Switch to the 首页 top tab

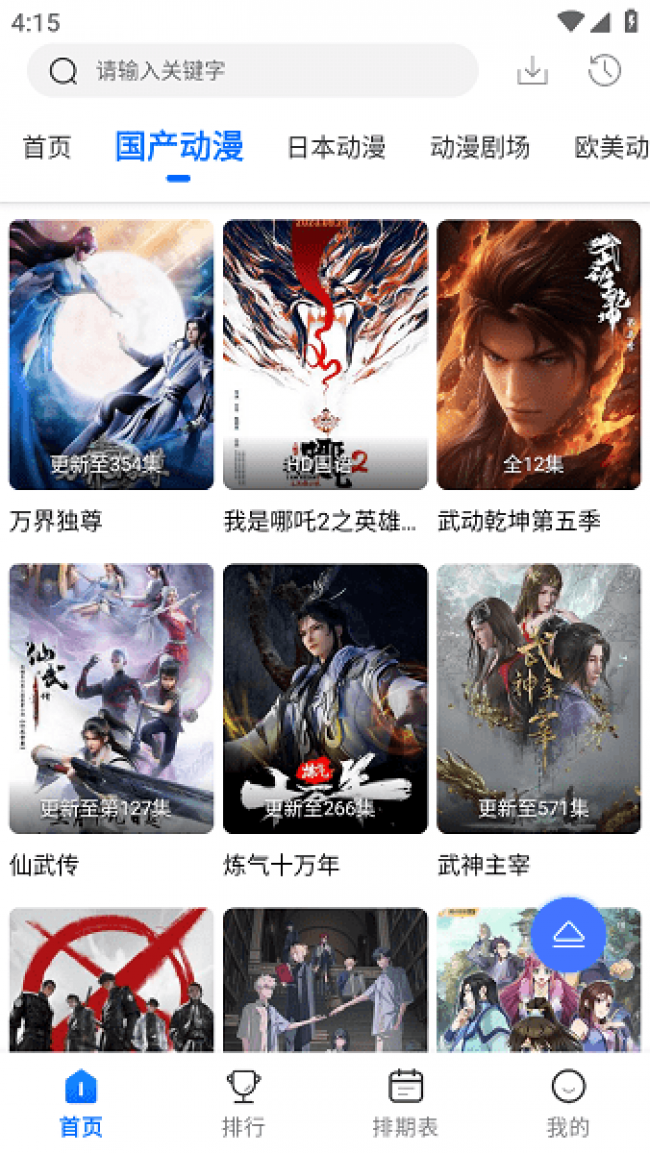[47, 148]
